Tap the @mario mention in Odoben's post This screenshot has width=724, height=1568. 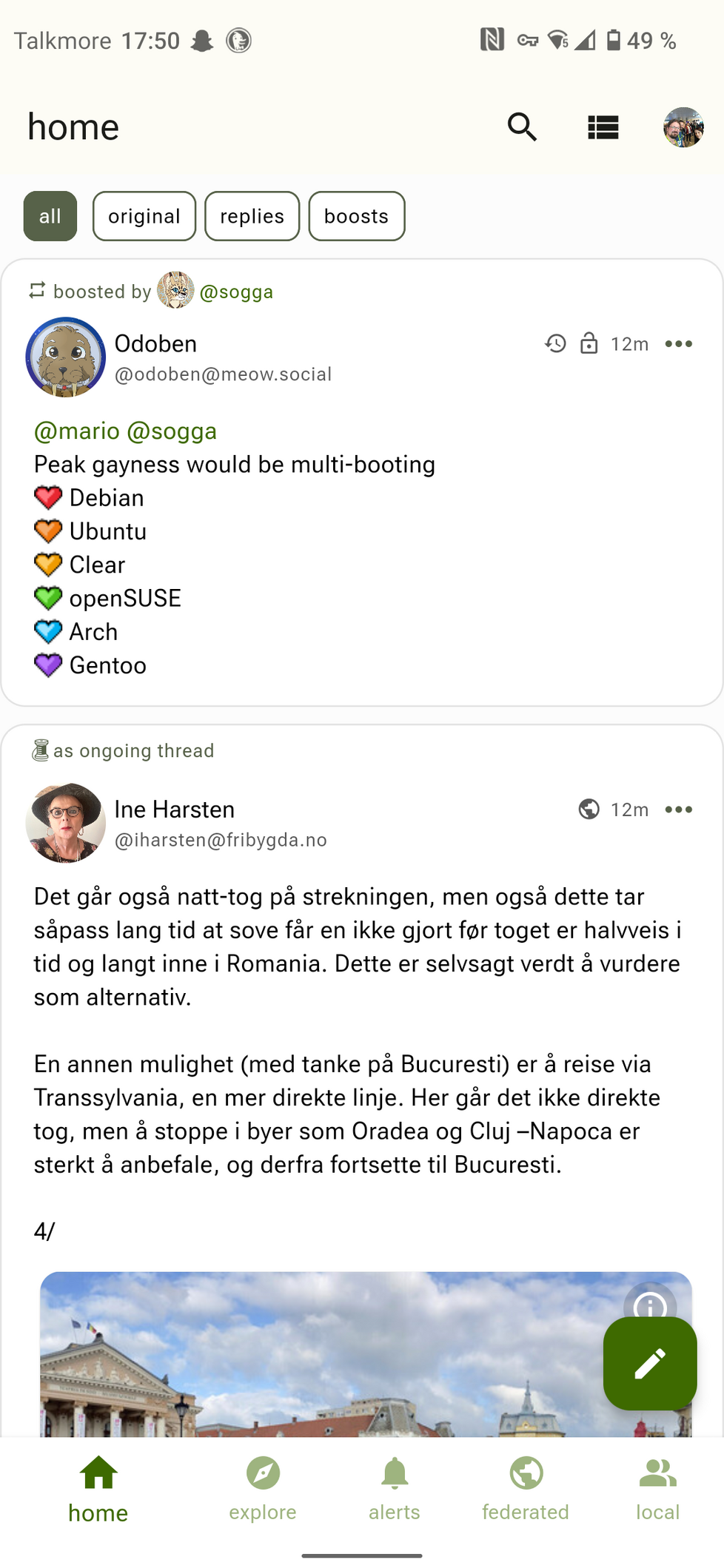(77, 431)
